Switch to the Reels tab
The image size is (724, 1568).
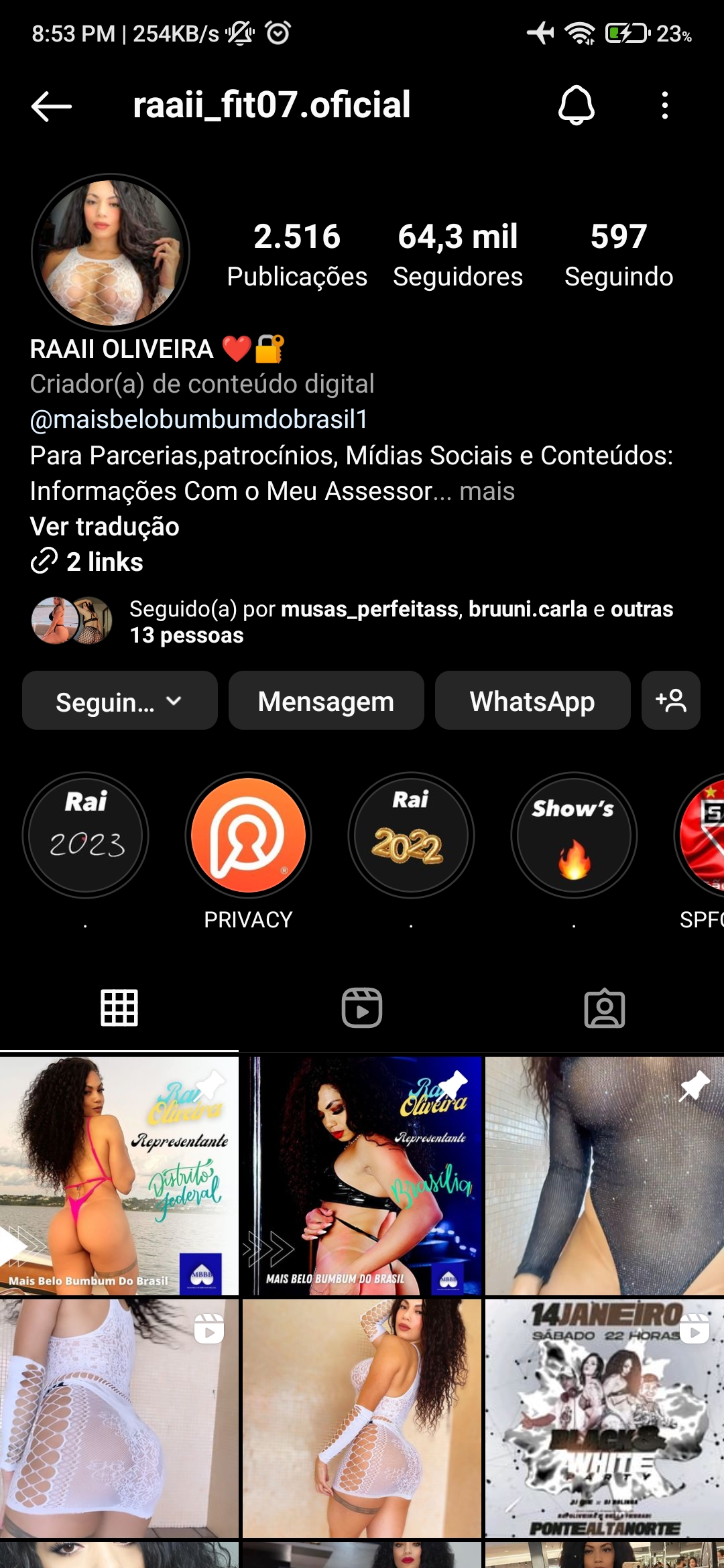point(362,1008)
